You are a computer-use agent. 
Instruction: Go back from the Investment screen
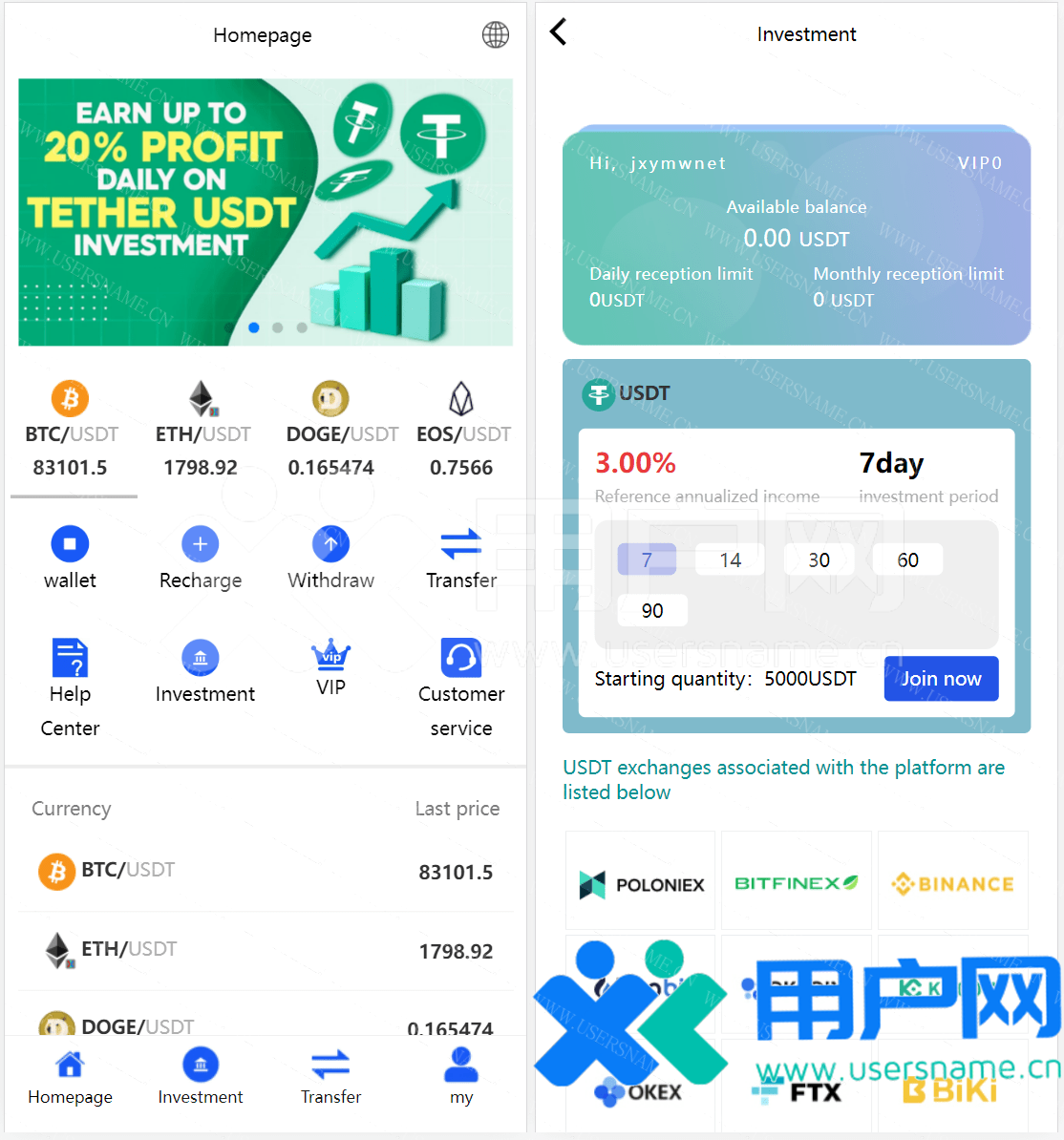559,32
